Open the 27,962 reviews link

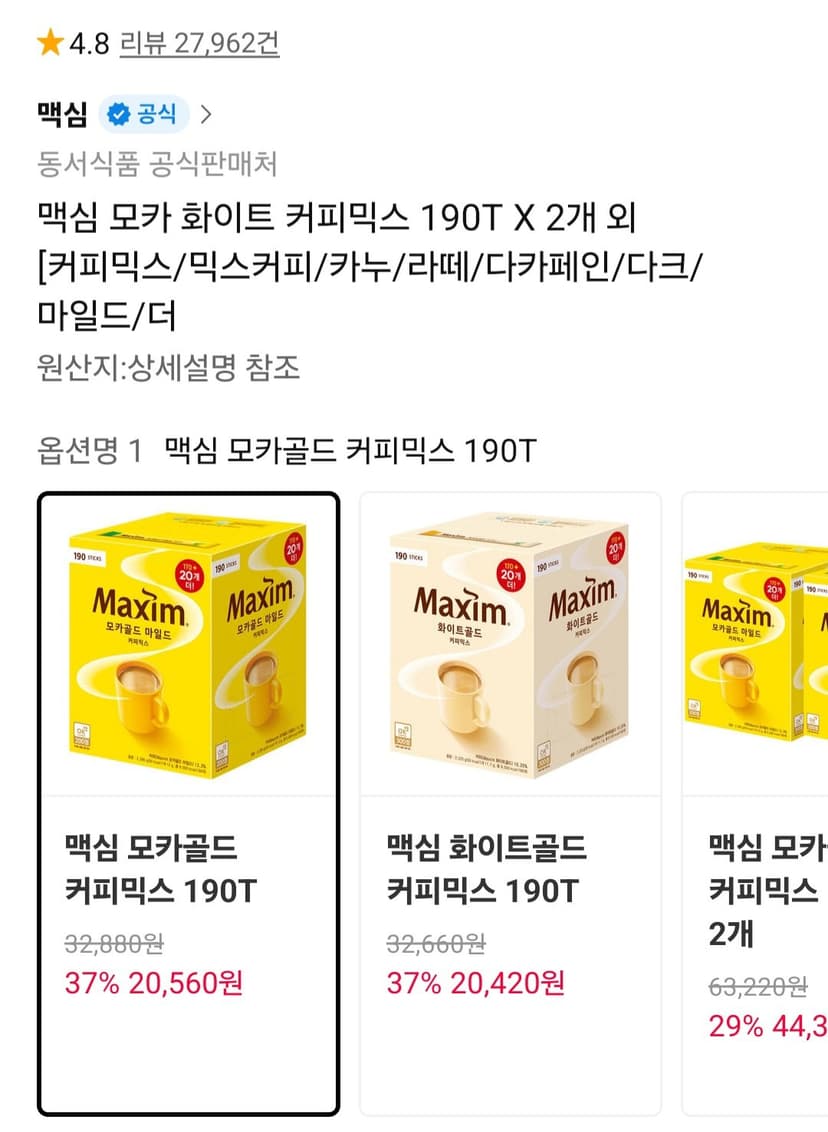pyautogui.click(x=199, y=43)
